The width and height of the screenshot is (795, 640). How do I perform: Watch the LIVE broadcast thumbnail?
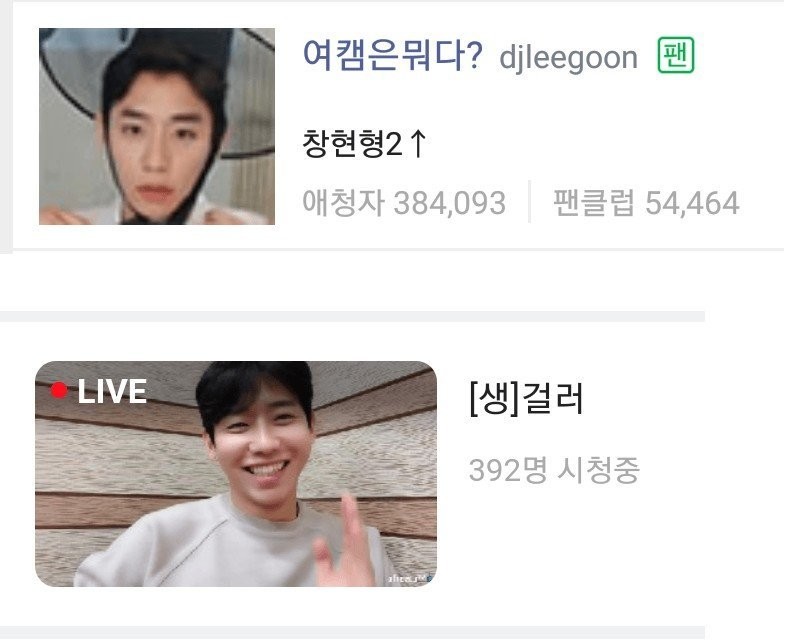tap(236, 474)
